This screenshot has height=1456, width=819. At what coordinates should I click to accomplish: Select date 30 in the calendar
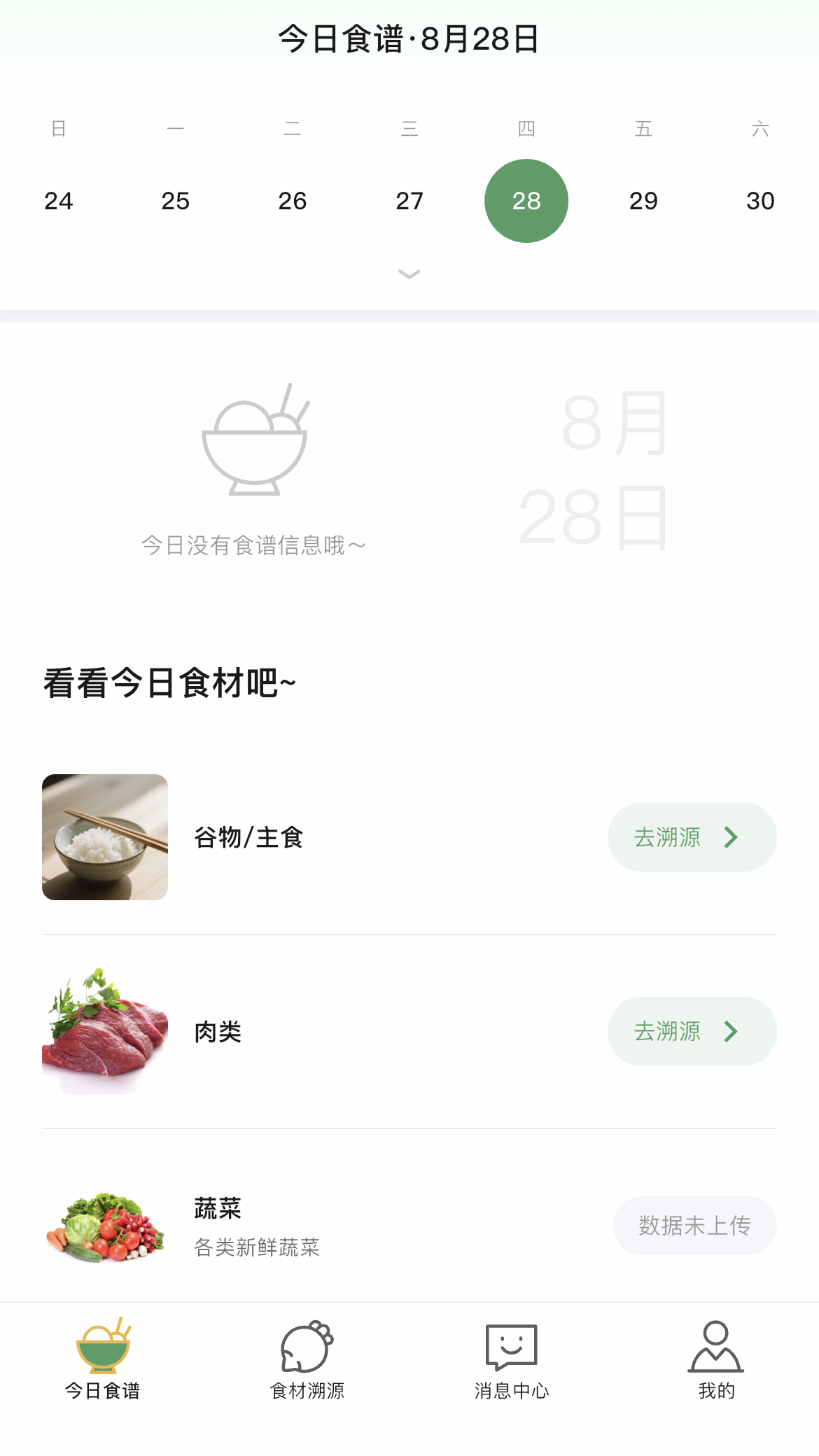760,200
